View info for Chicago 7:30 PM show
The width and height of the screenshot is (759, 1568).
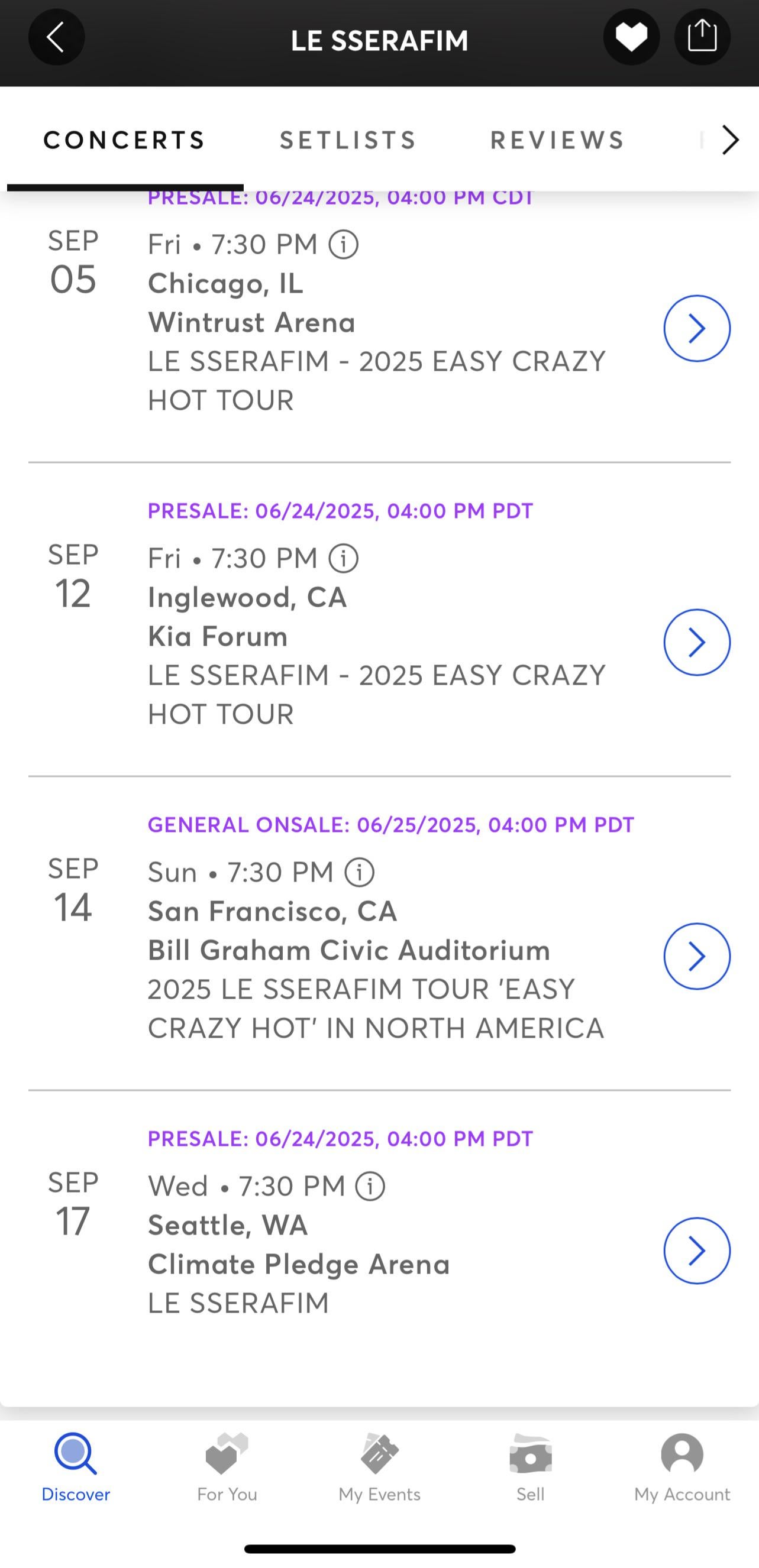[x=344, y=245]
